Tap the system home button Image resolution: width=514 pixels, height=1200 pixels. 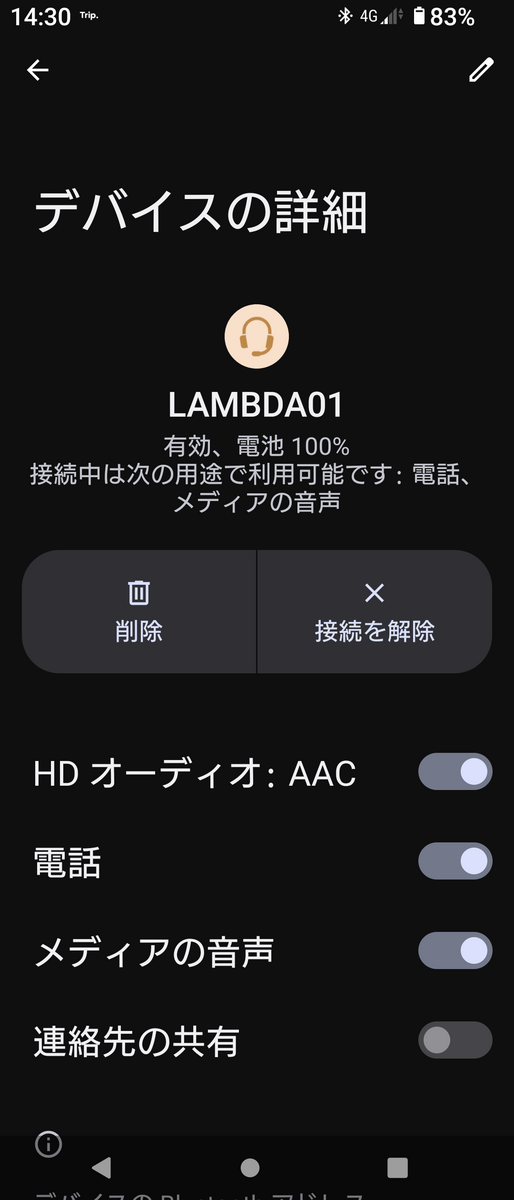pos(250,1168)
